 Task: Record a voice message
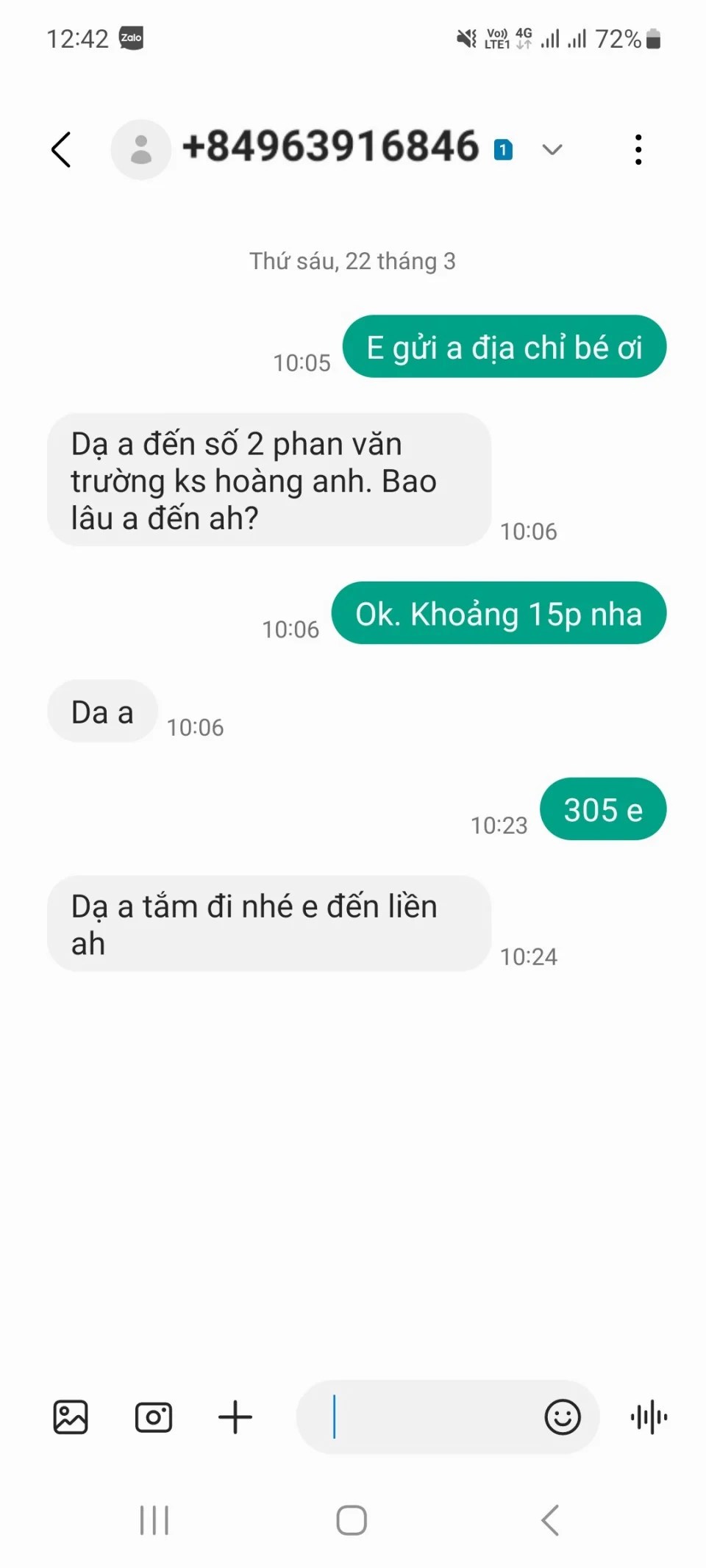click(x=649, y=1417)
